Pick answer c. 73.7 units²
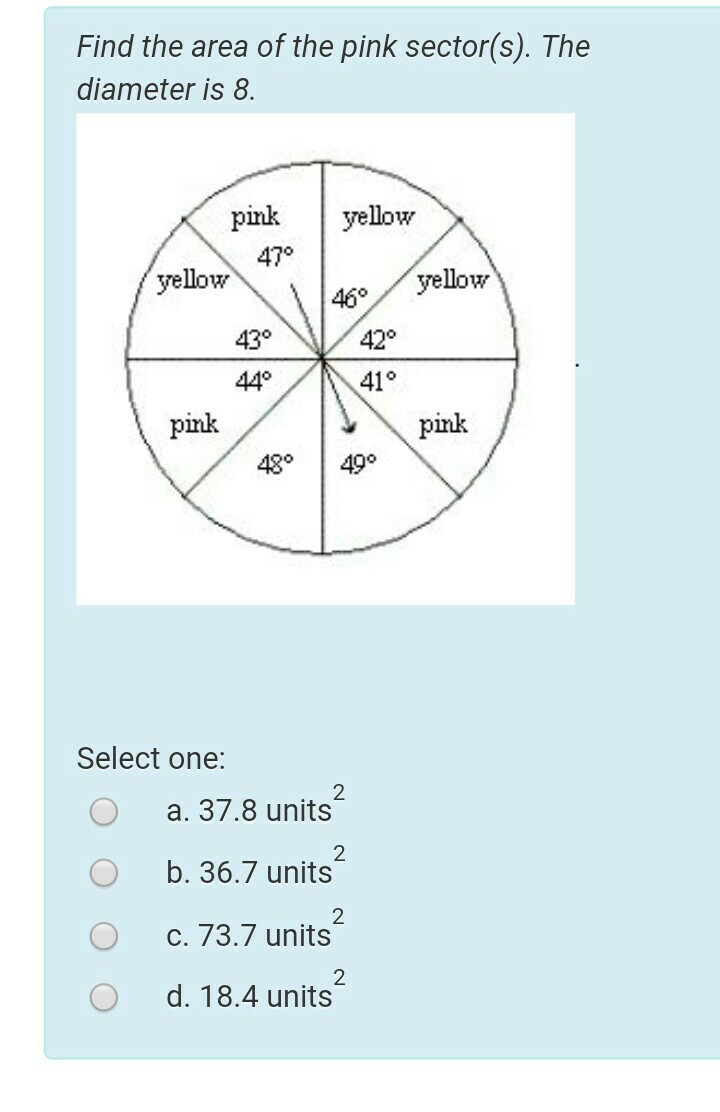Viewport: 720px width, 1112px height. [x=104, y=935]
